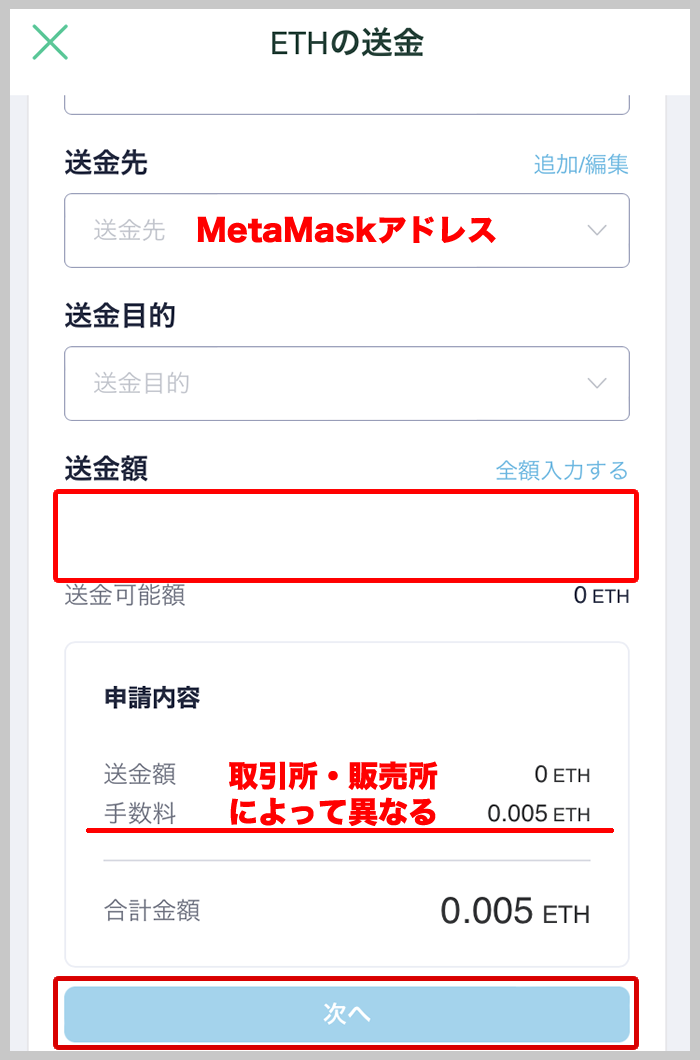This screenshot has width=700, height=1060.
Task: Tap 全額入力する link
Action: pos(562,470)
